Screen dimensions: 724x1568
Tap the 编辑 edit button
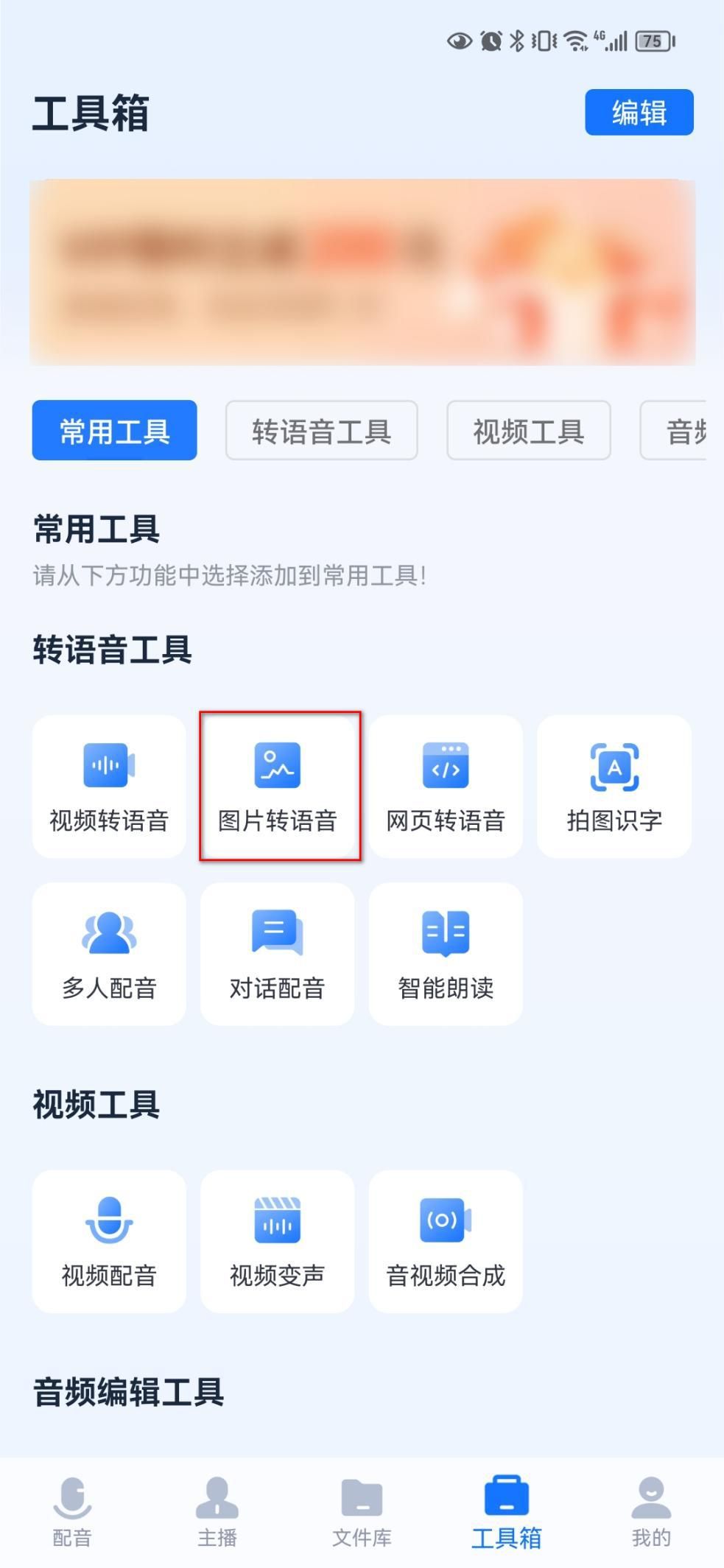(x=639, y=112)
